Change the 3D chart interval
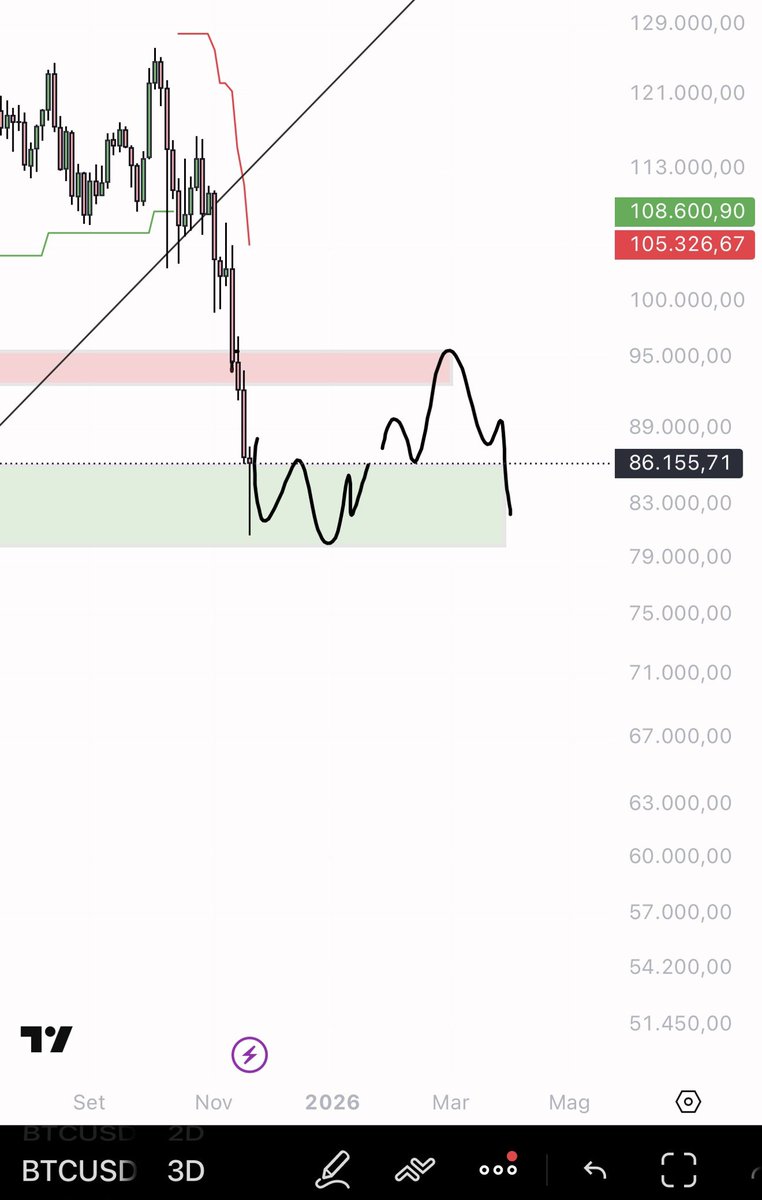Image resolution: width=762 pixels, height=1200 pixels. pyautogui.click(x=186, y=1170)
